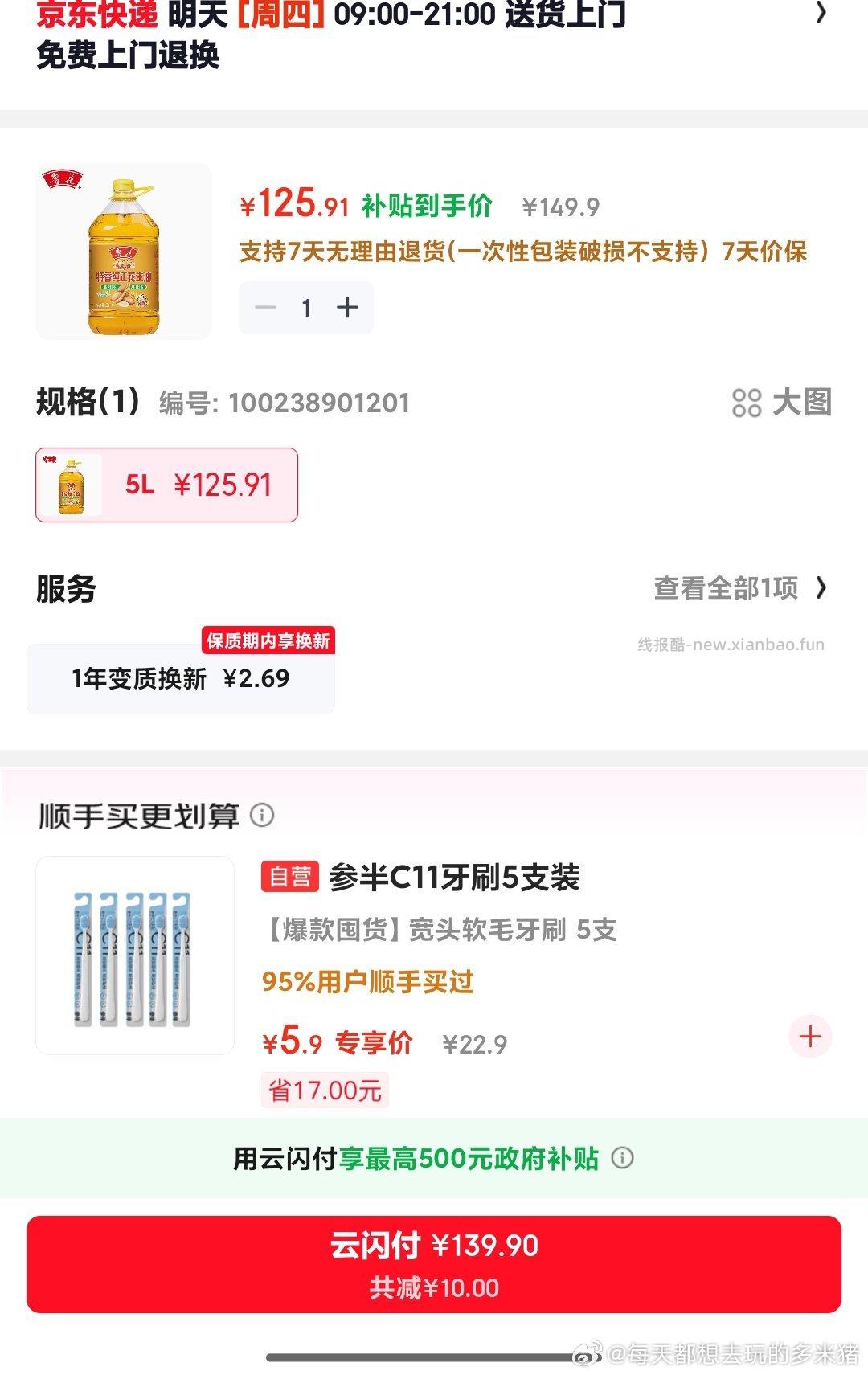Screen dimensions: 868x1375
Task: Tap the info icon beside 顺手买更划算
Action: [260, 816]
